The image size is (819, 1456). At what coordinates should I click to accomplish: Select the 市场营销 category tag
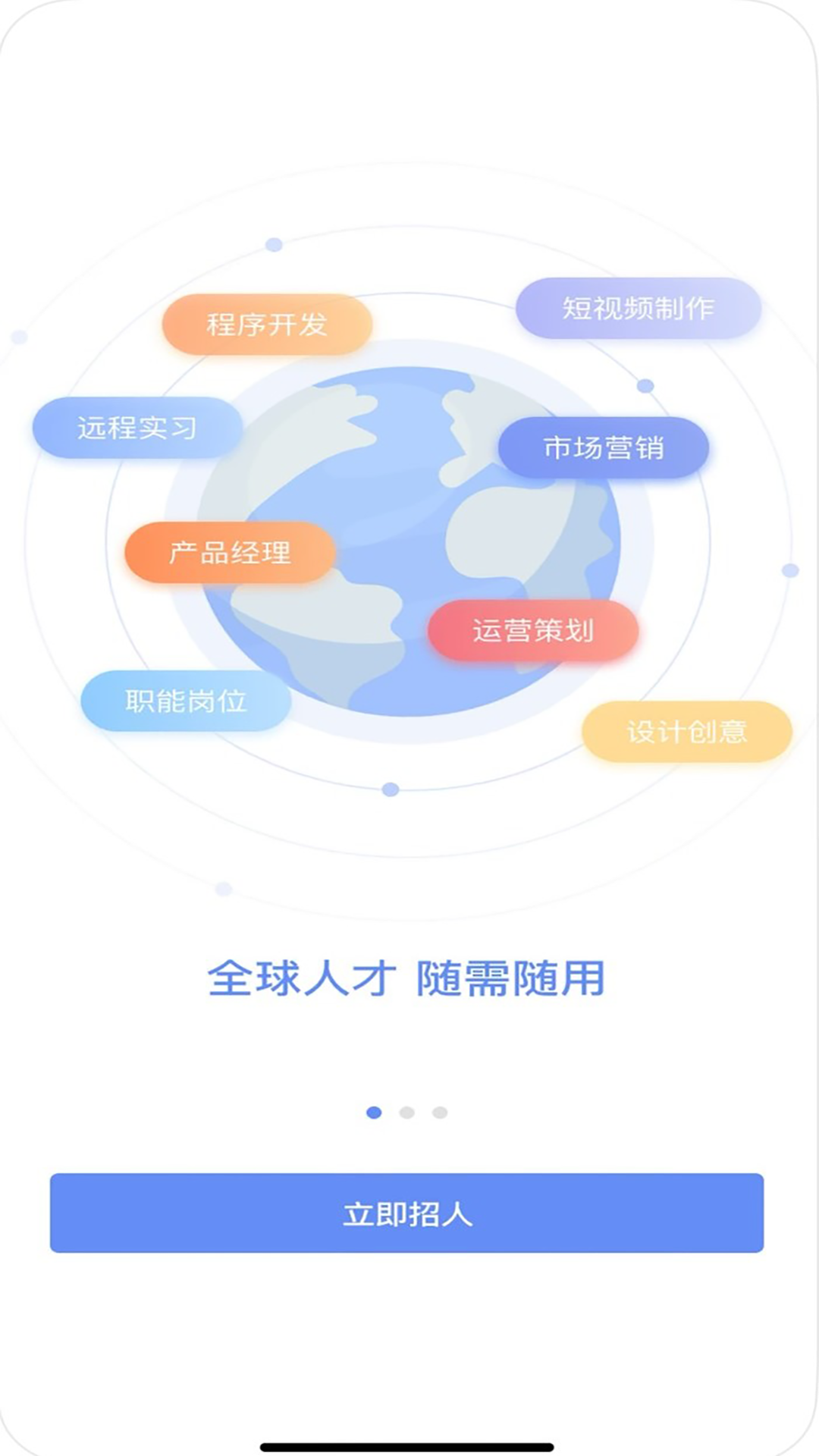point(605,448)
